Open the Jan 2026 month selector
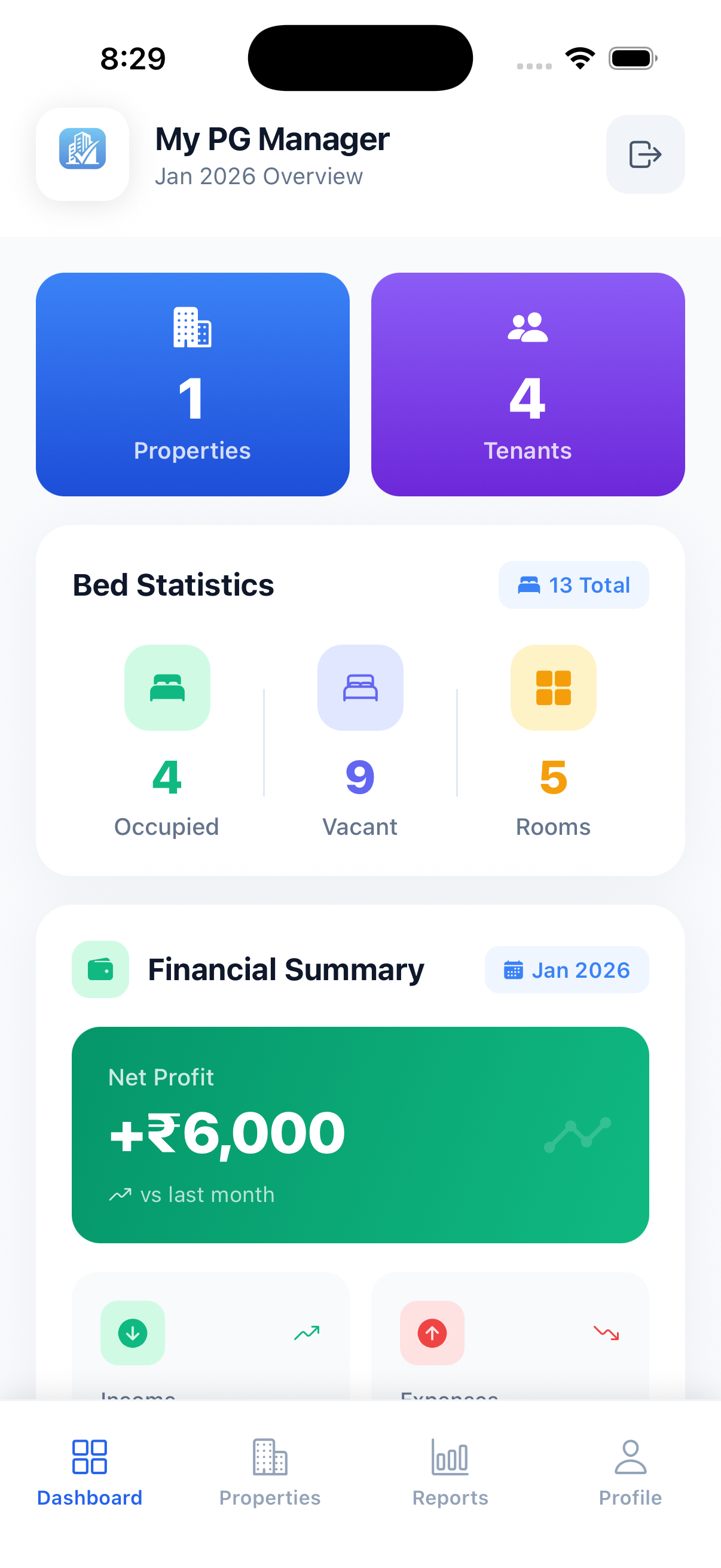 click(566, 969)
